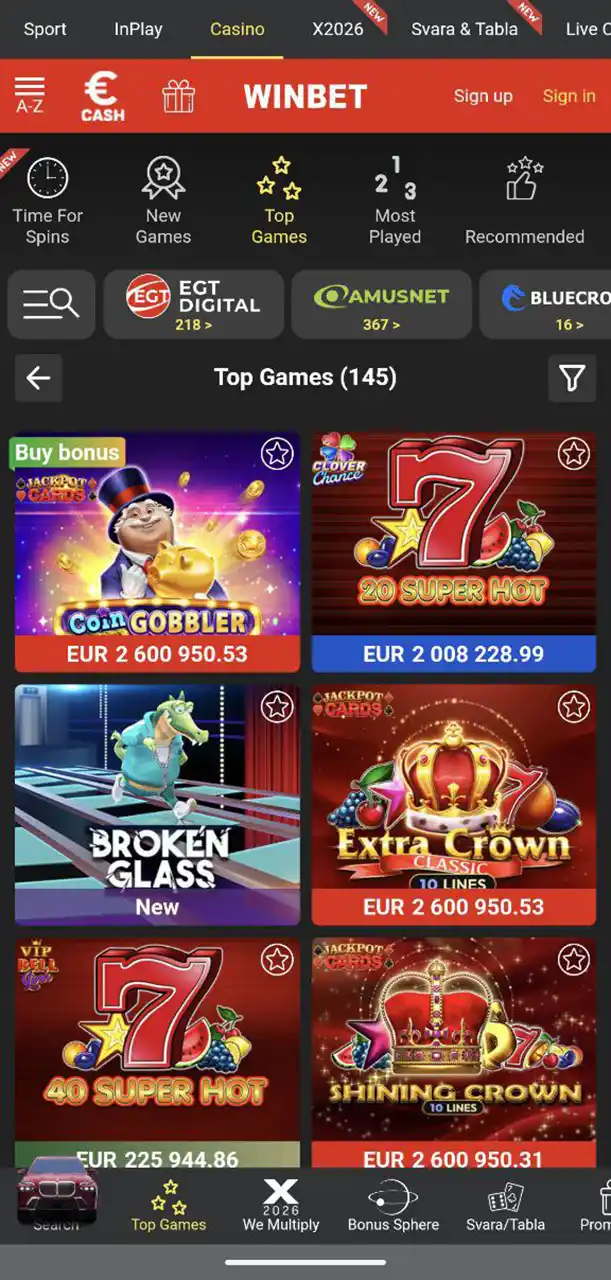The width and height of the screenshot is (611, 1280).
Task: Tap the Sign up link
Action: pyautogui.click(x=482, y=96)
